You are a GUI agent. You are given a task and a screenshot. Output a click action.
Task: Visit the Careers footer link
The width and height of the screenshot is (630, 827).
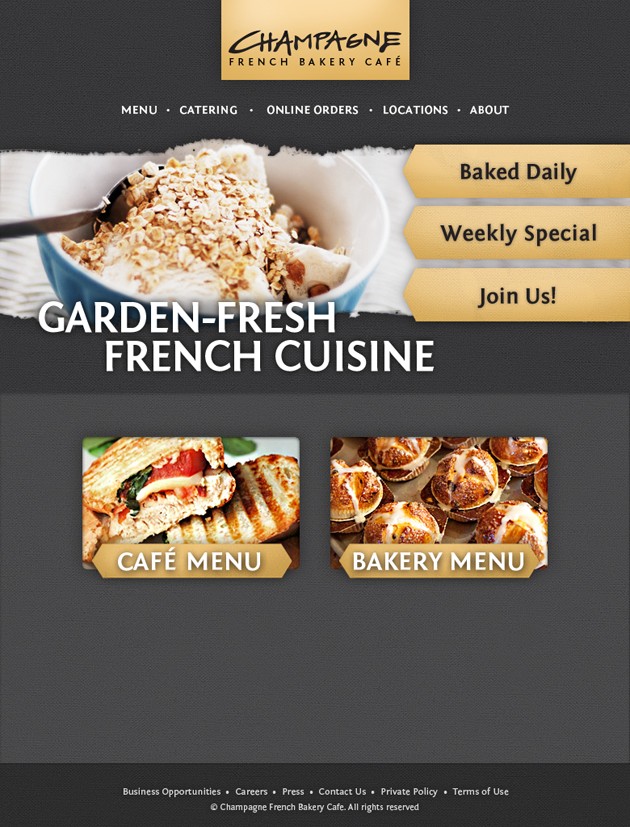[x=251, y=791]
